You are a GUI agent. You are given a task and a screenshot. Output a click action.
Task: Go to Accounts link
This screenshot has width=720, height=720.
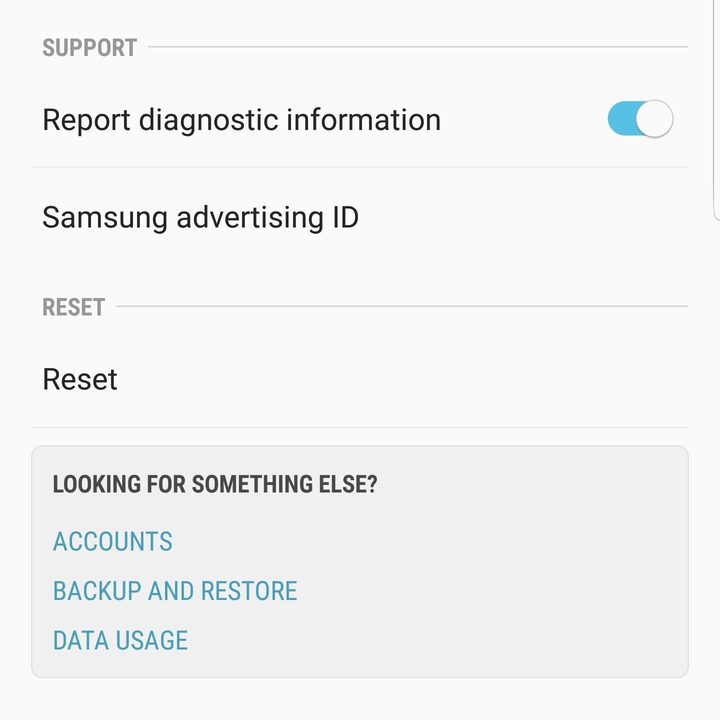coord(113,541)
